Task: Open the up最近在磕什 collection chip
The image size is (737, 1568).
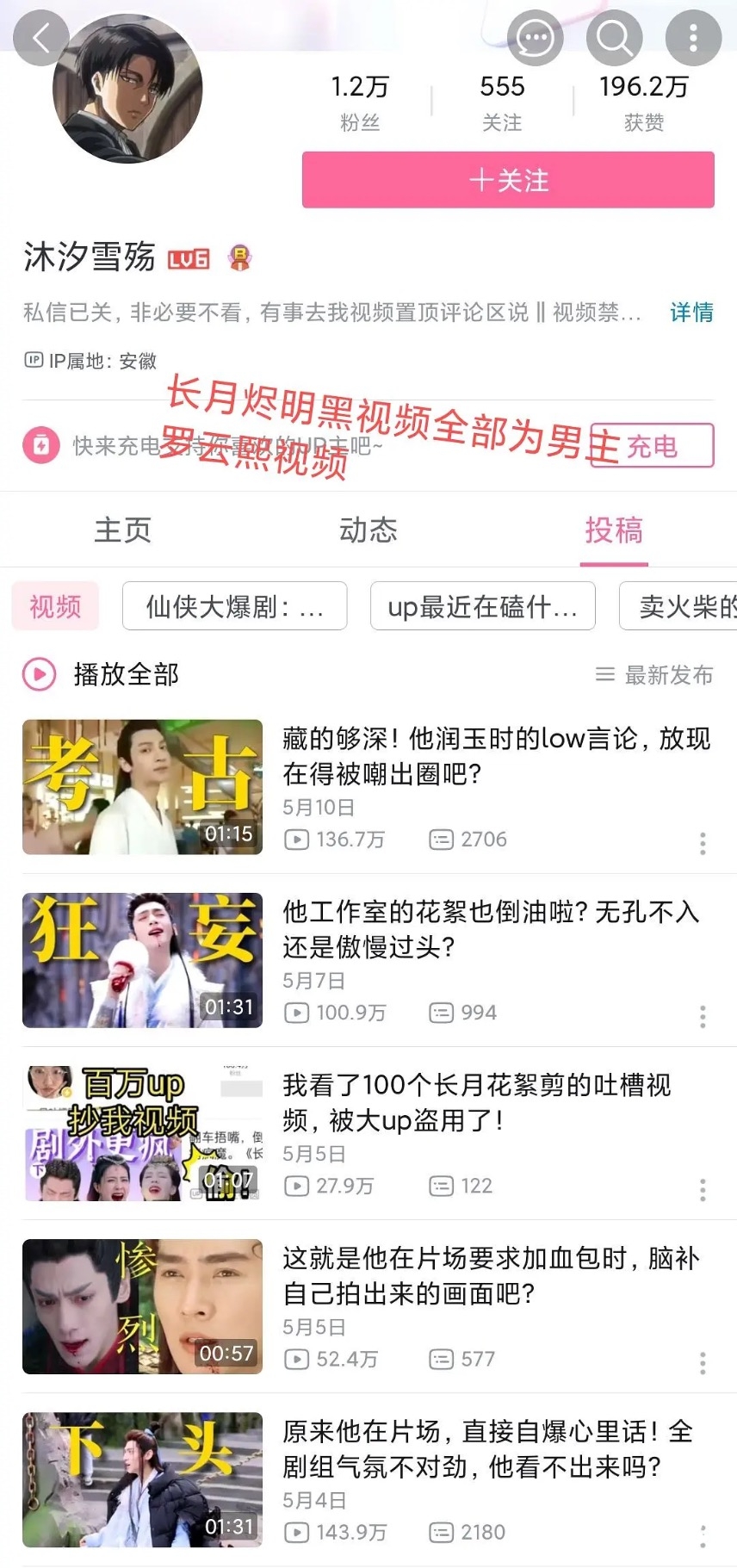Action: 482,606
